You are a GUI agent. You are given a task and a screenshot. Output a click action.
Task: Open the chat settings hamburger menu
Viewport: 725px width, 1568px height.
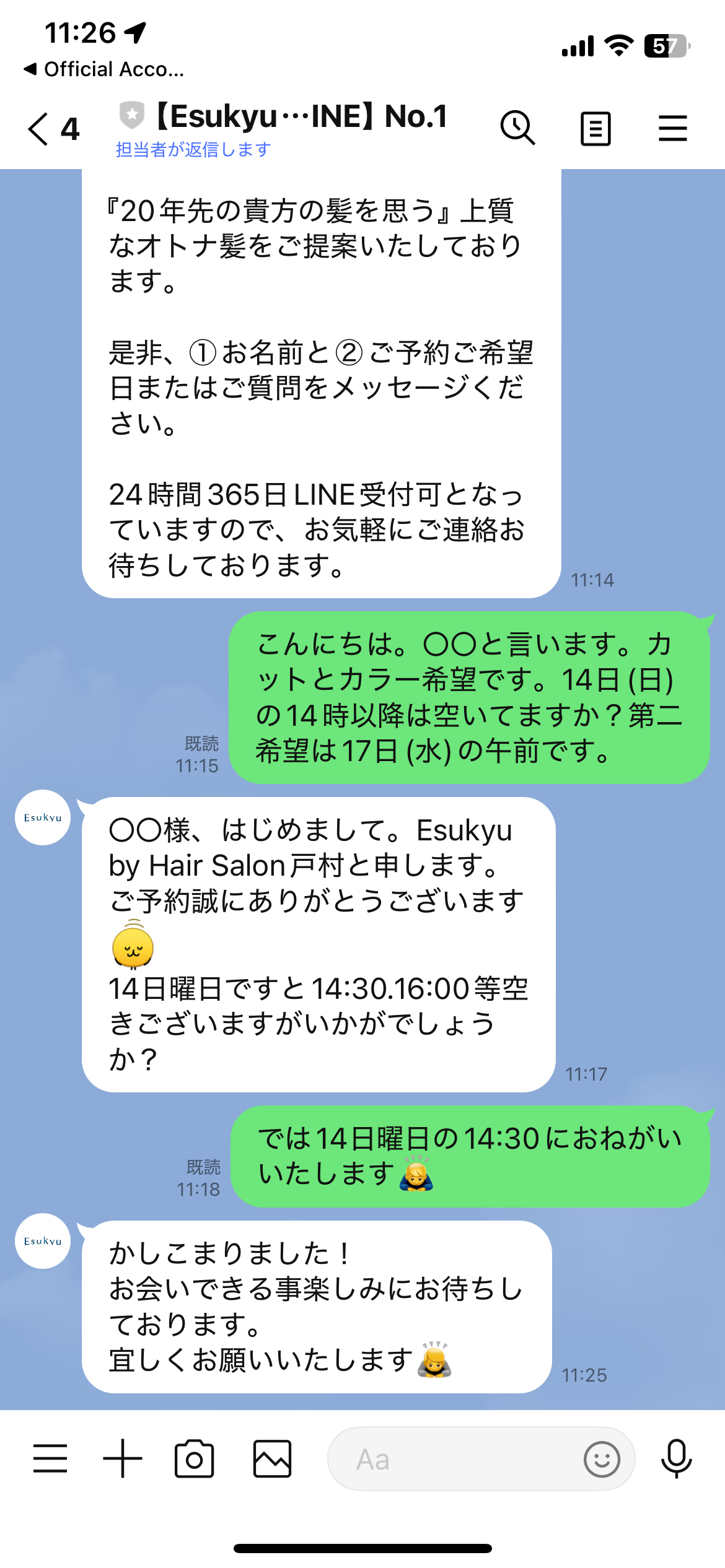[x=672, y=128]
